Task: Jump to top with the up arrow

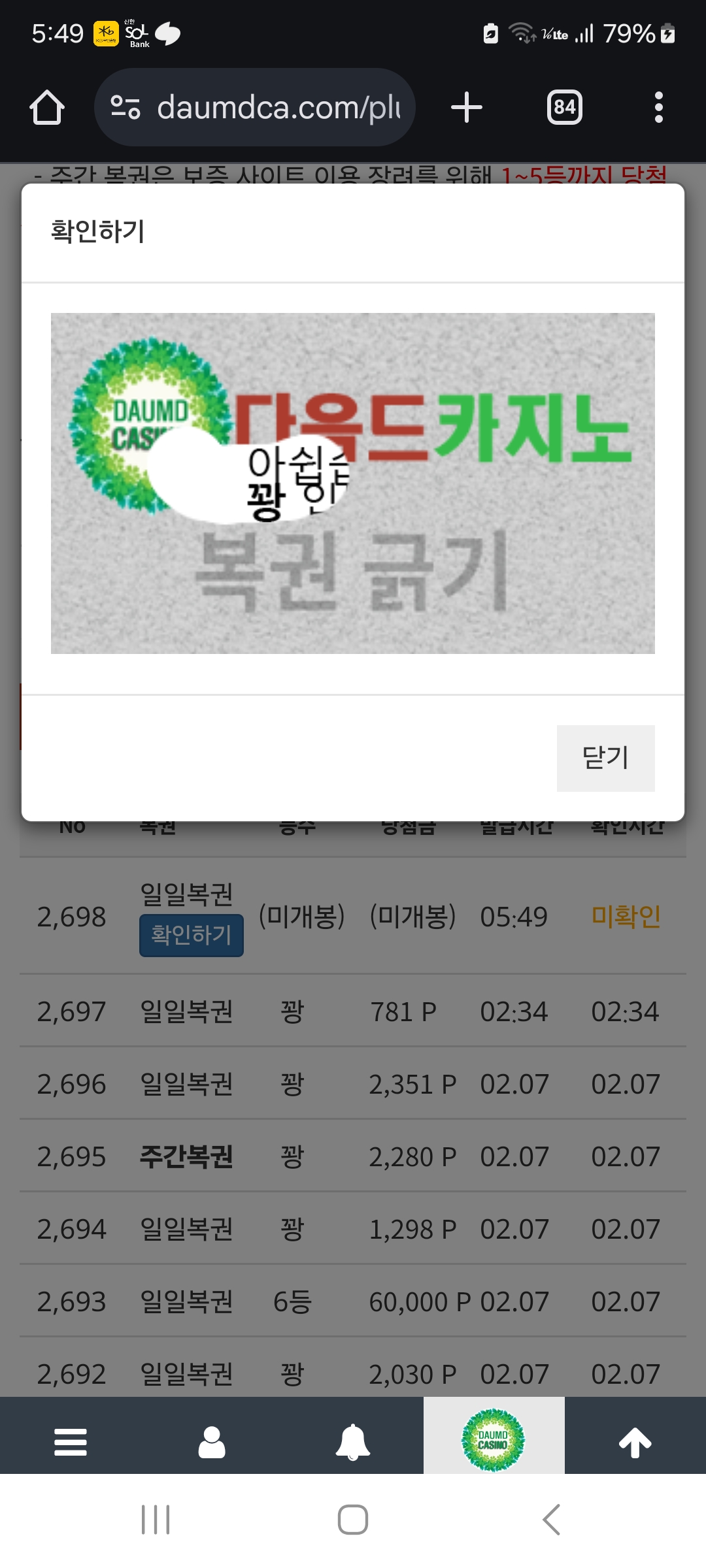Action: pos(635,1441)
